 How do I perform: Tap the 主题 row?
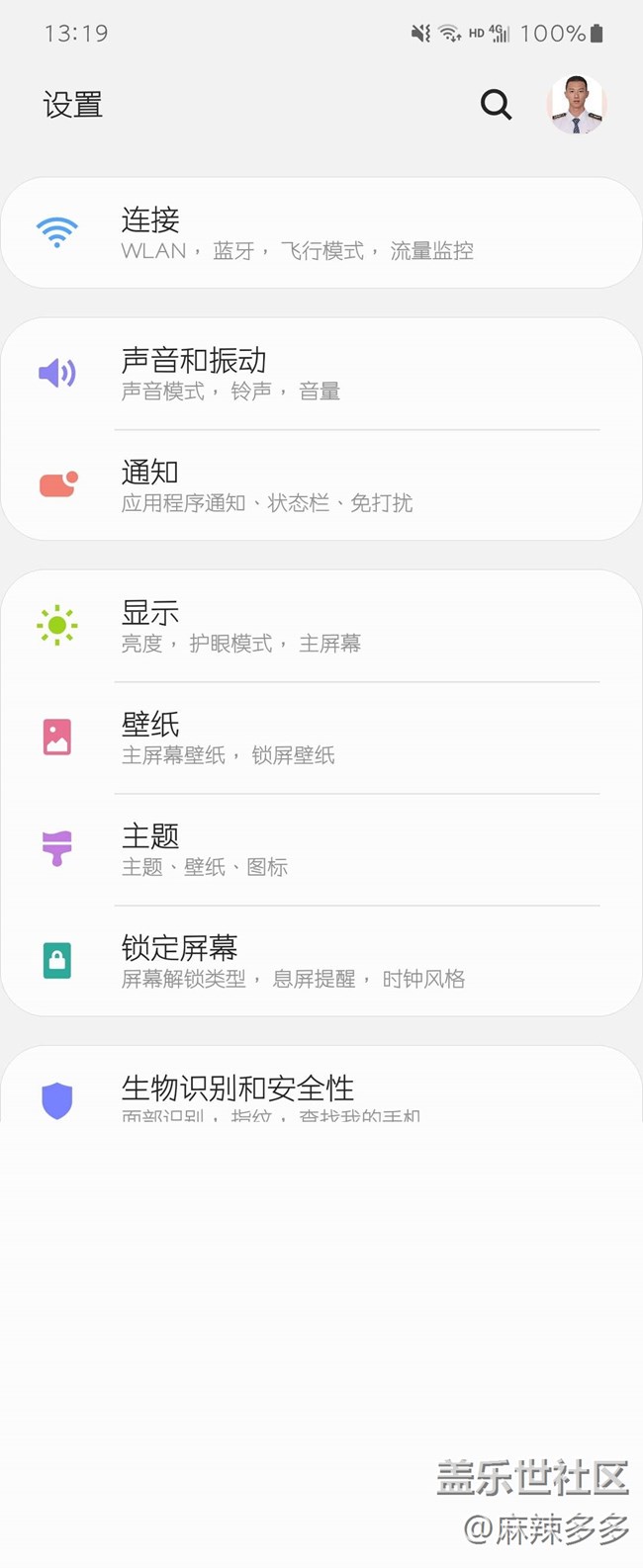[321, 849]
